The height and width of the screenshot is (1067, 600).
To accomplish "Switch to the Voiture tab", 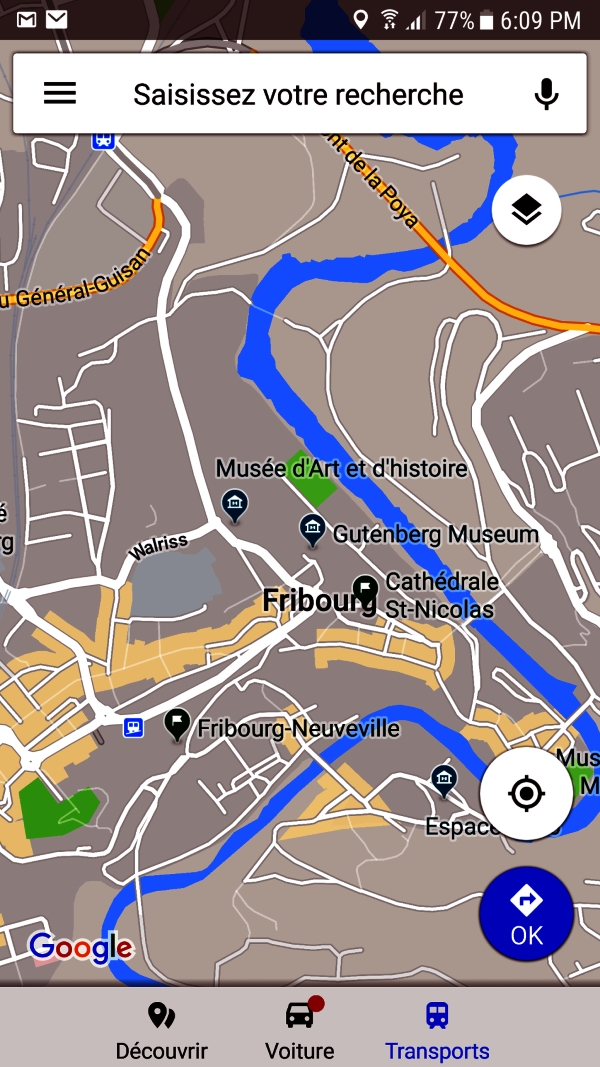I will [300, 1030].
